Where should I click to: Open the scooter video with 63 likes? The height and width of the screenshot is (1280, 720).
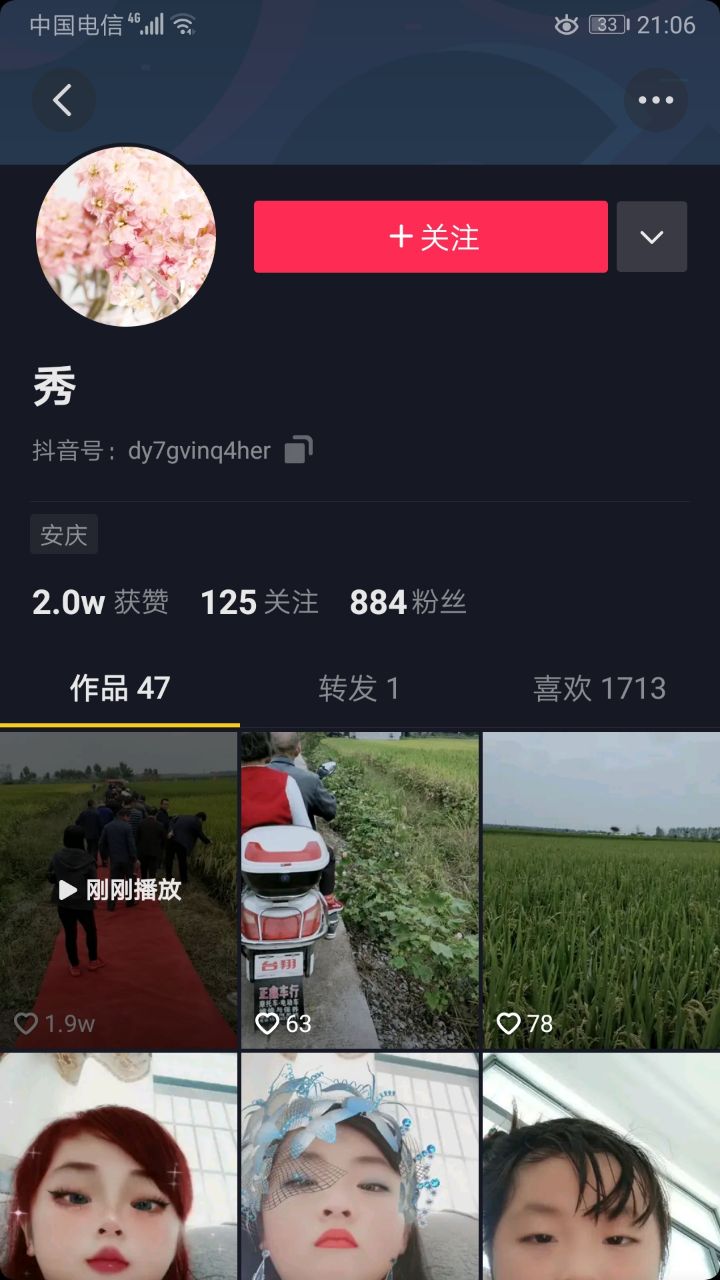pos(360,890)
